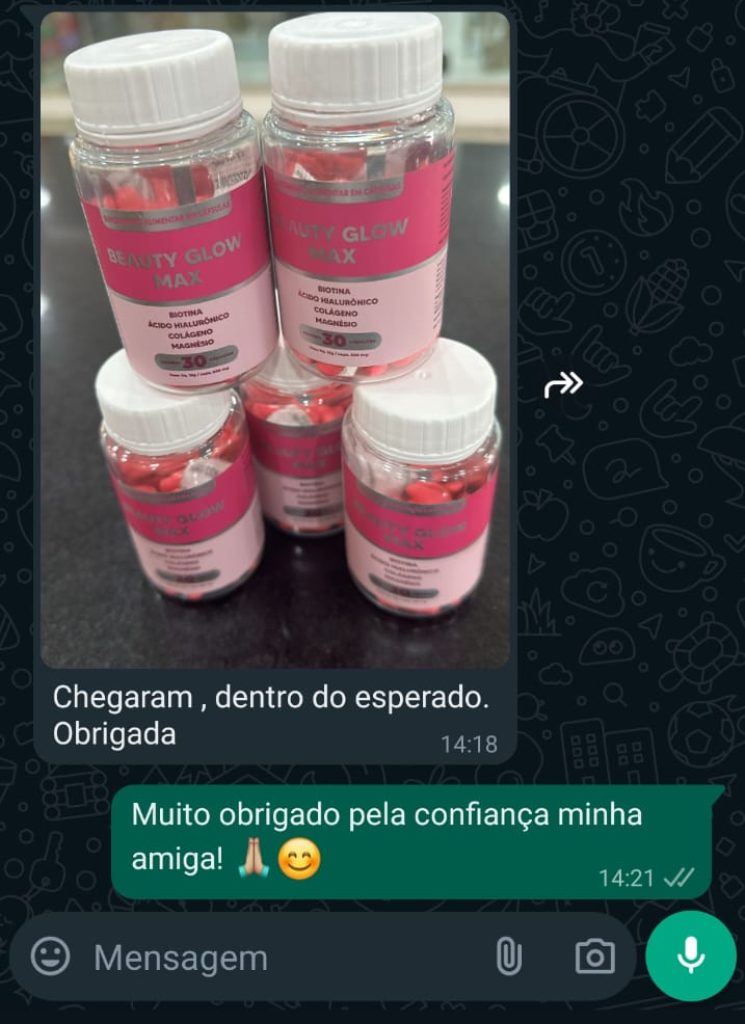This screenshot has width=745, height=1024.
Task: Attach a file with the paperclip
Action: click(x=509, y=957)
